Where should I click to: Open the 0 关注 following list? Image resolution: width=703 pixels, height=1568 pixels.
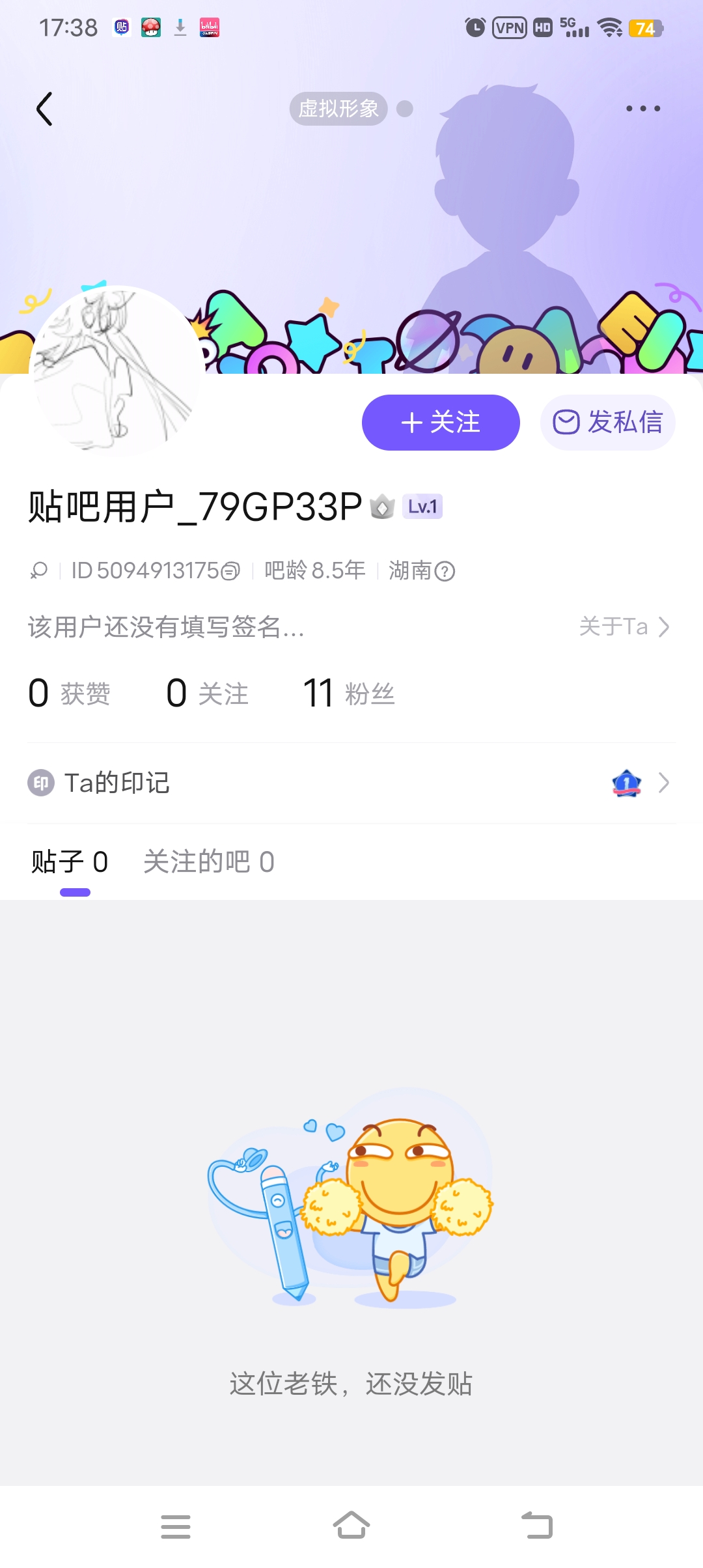(207, 693)
